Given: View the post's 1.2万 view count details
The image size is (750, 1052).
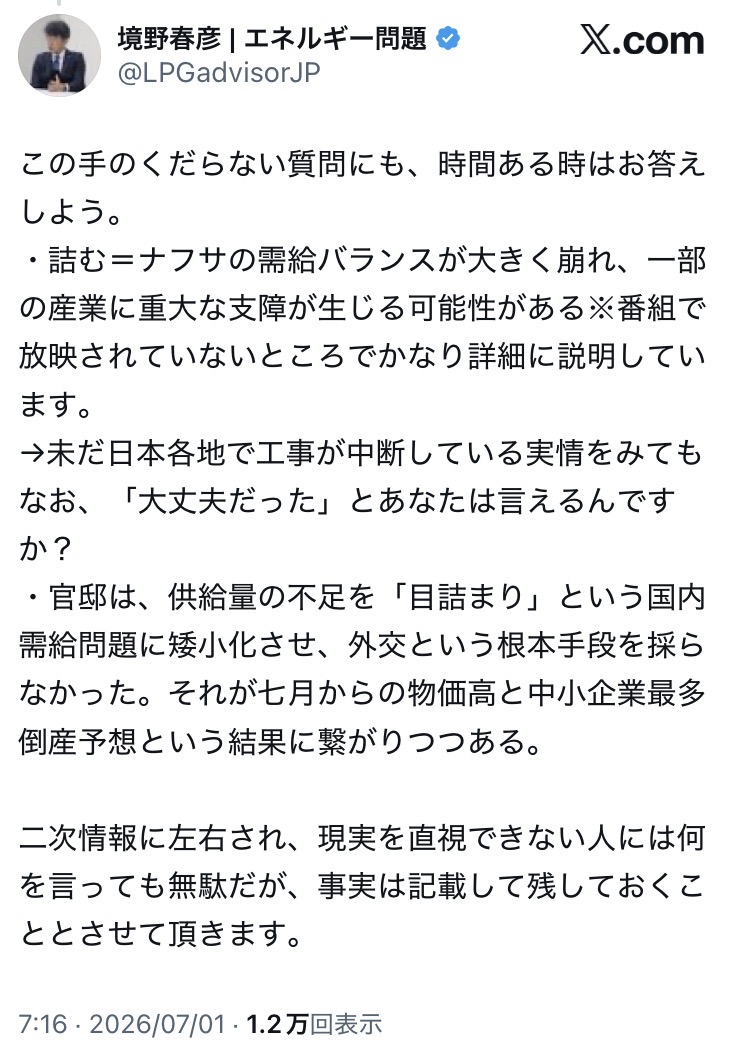Looking at the screenshot, I should (x=314, y=1024).
